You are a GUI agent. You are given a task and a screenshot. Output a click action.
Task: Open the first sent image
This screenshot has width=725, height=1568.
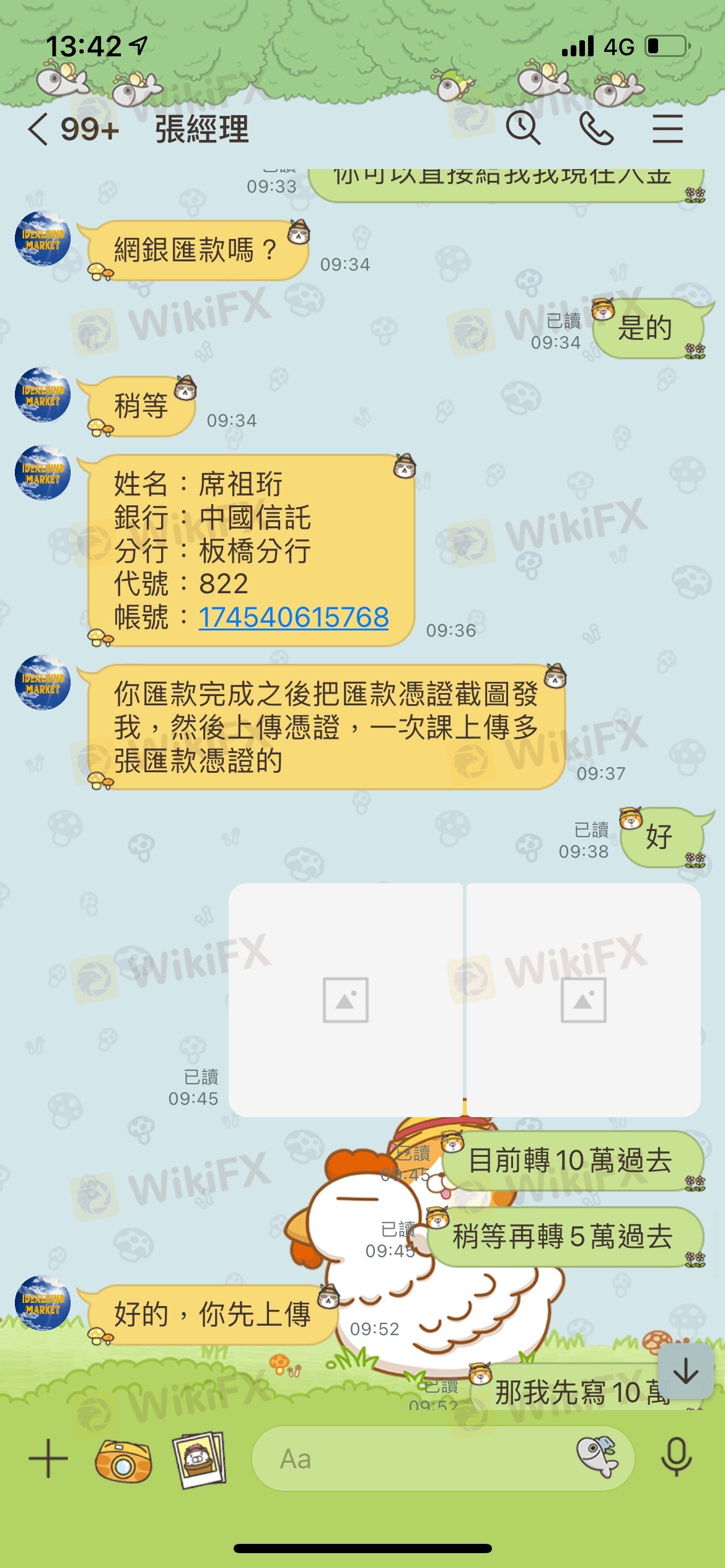tap(345, 1000)
